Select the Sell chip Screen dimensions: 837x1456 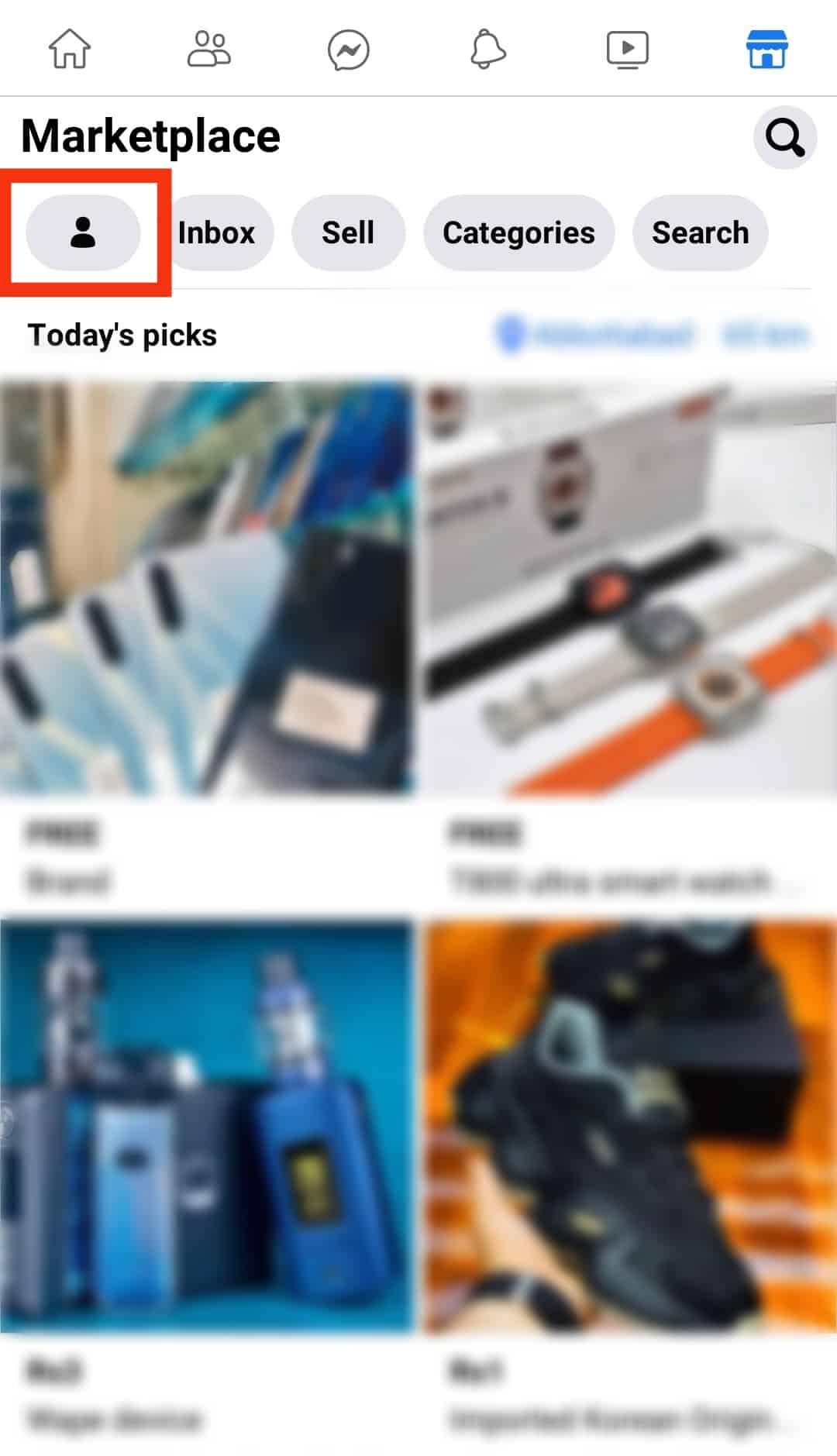(348, 232)
